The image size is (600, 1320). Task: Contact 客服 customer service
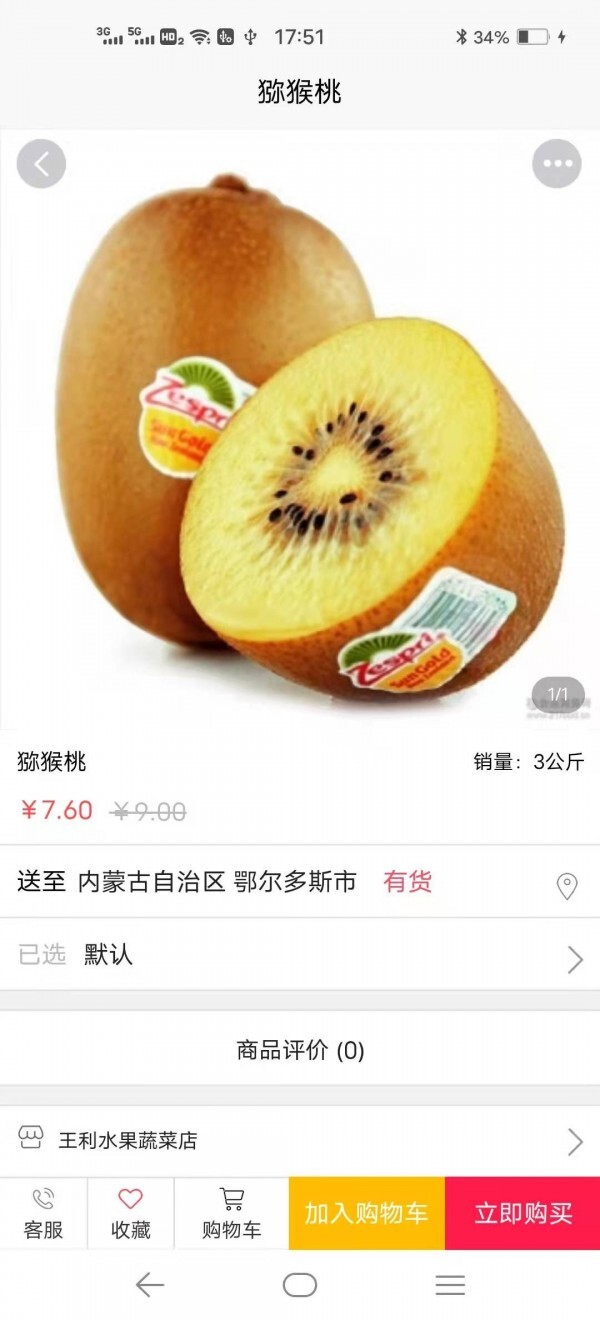pyautogui.click(x=43, y=1213)
